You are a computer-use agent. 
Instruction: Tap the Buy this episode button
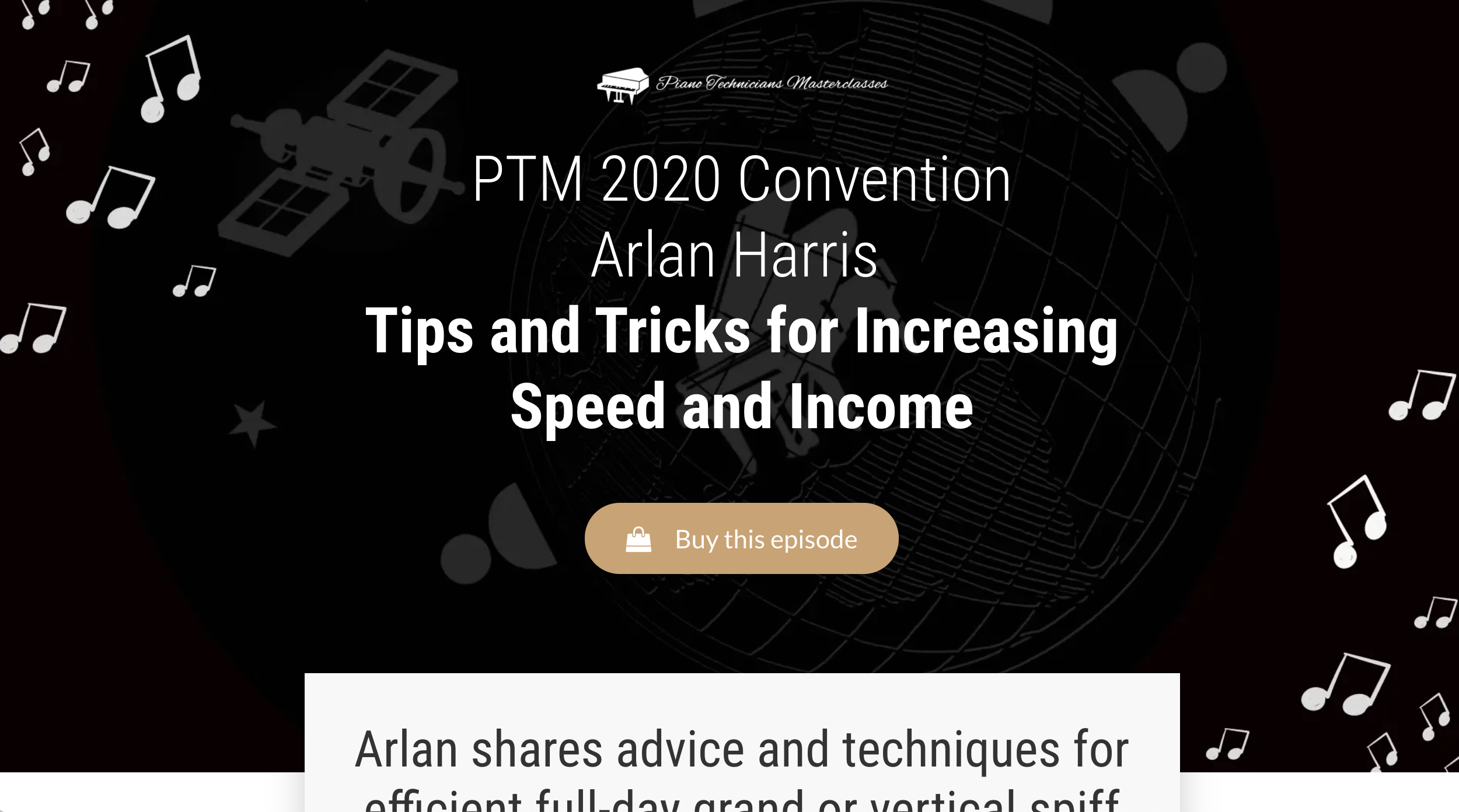741,538
